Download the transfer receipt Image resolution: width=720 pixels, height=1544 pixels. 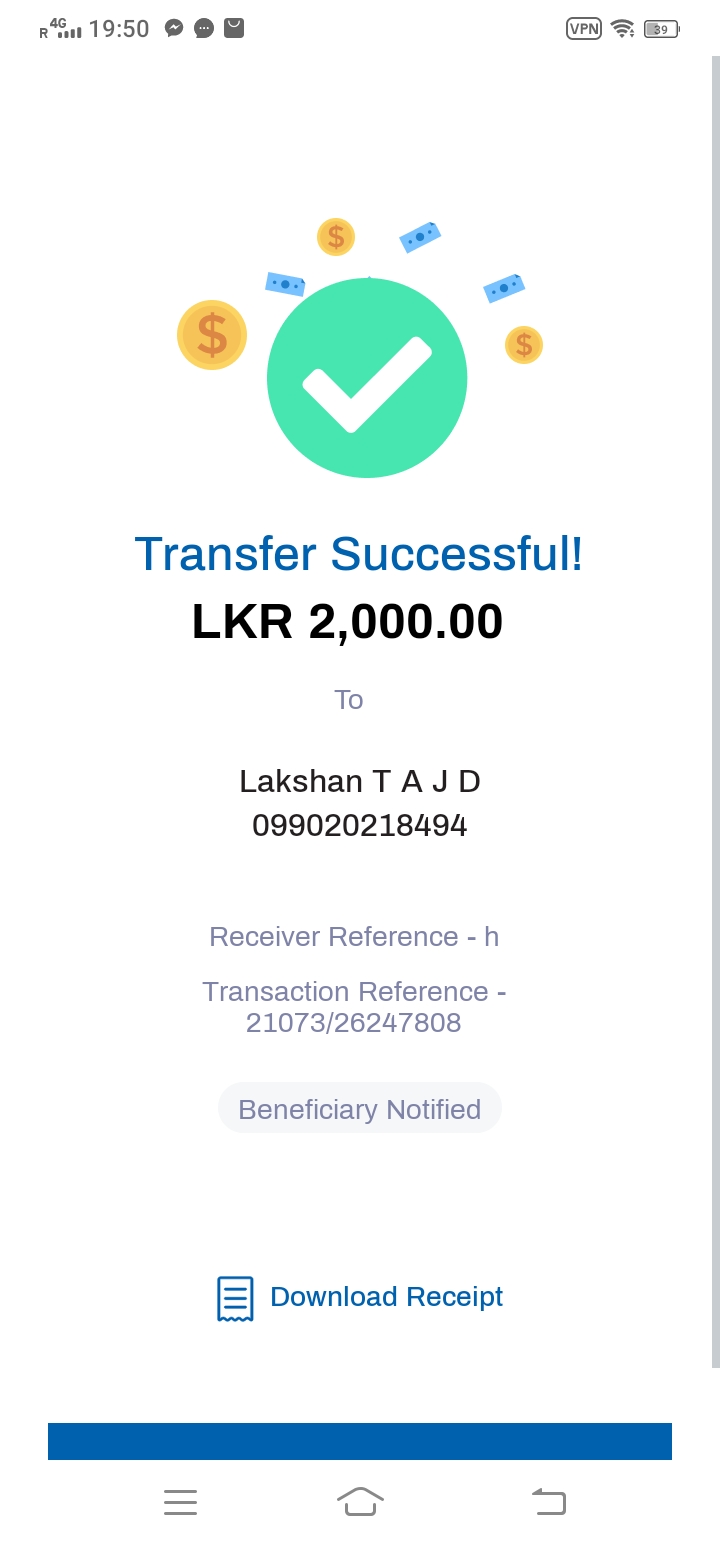click(x=360, y=1297)
